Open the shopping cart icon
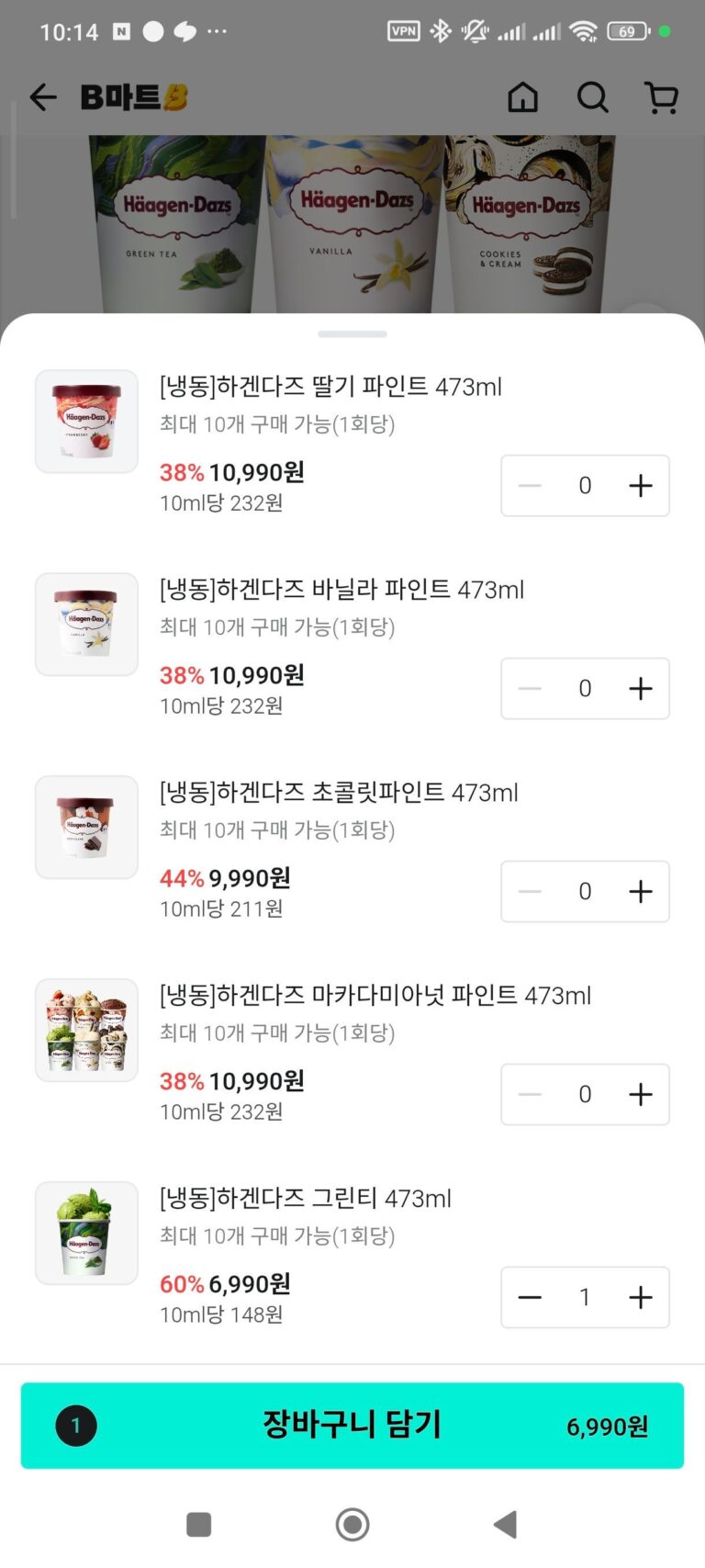 click(x=661, y=97)
